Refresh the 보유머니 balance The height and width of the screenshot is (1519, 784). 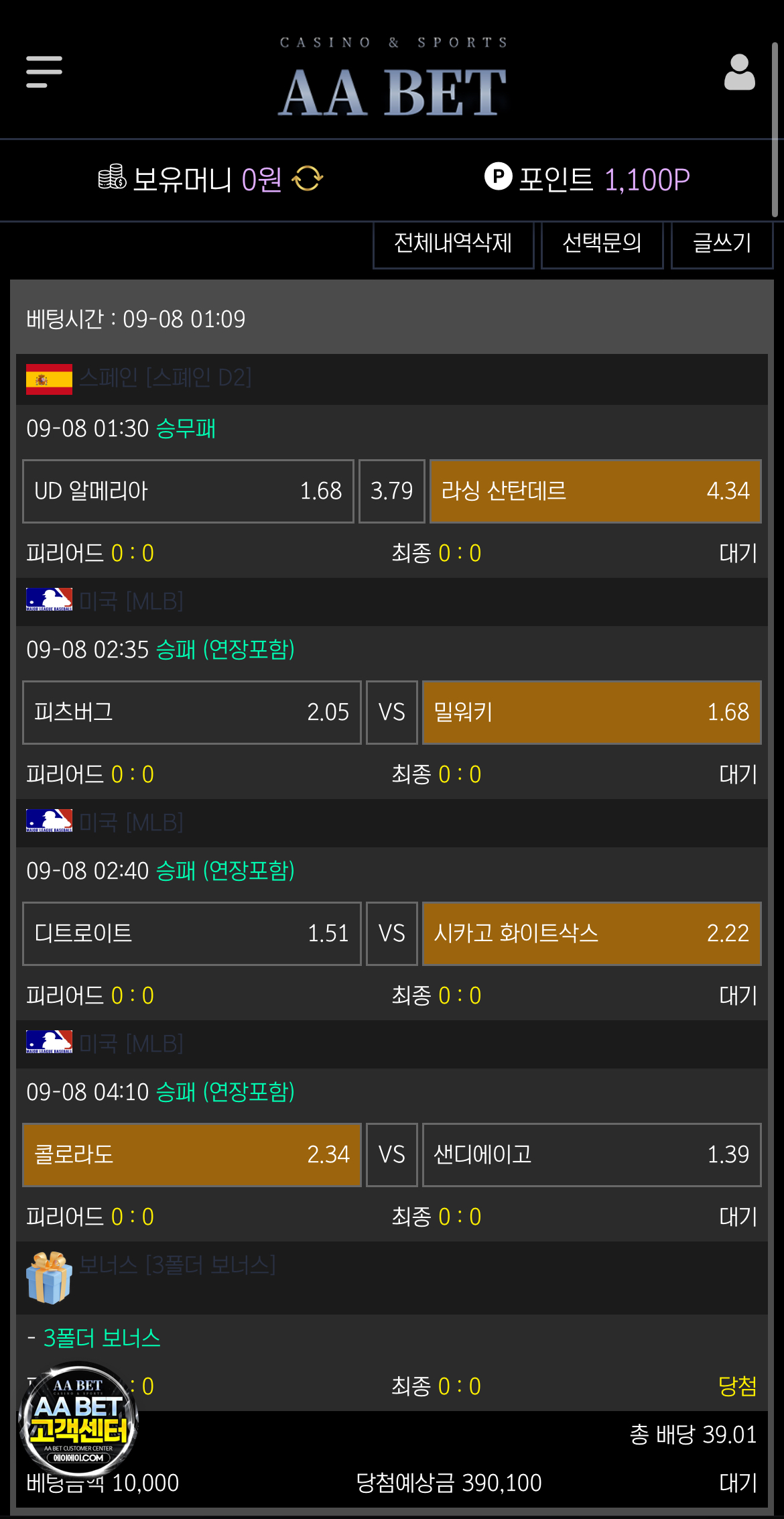pyautogui.click(x=308, y=179)
